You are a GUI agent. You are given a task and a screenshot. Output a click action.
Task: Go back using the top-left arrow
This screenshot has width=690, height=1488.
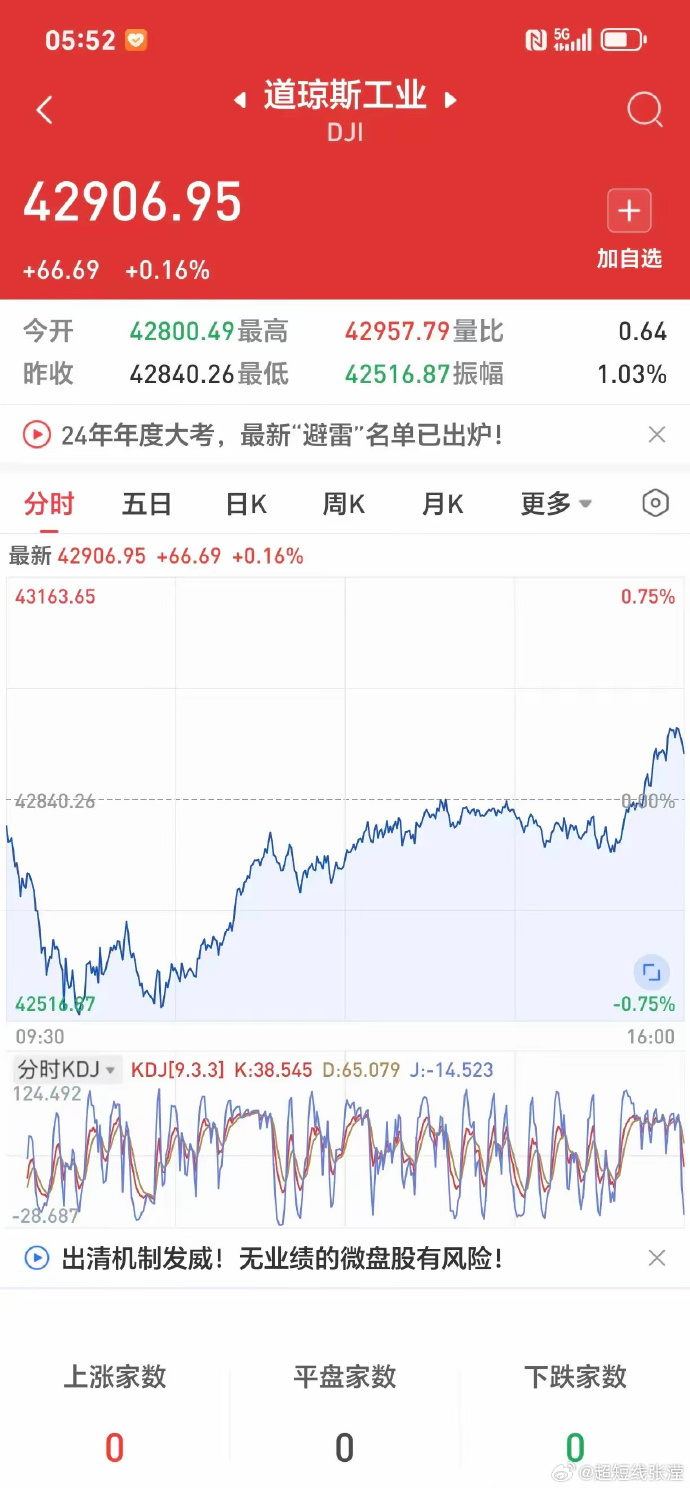point(44,110)
